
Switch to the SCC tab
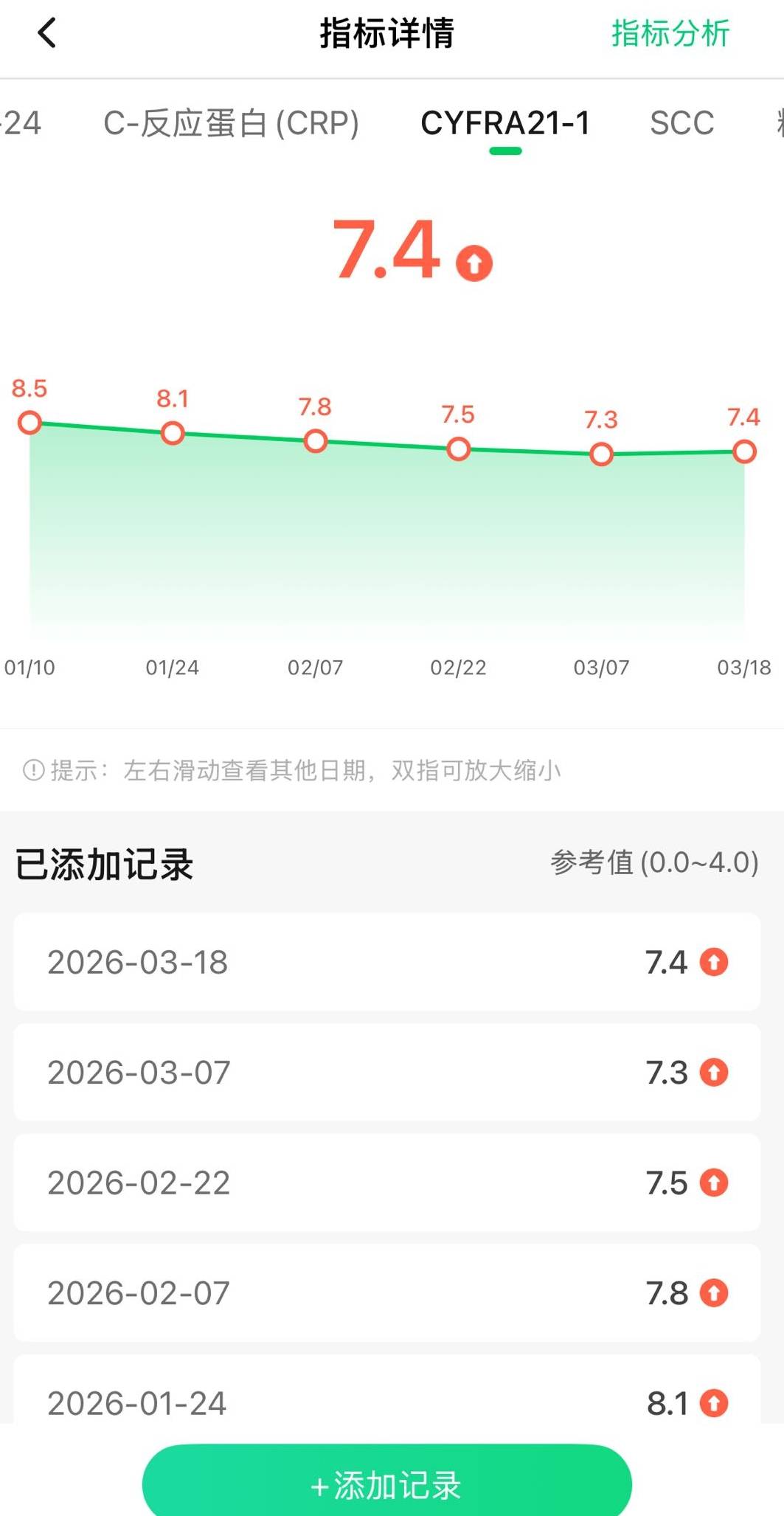point(681,123)
